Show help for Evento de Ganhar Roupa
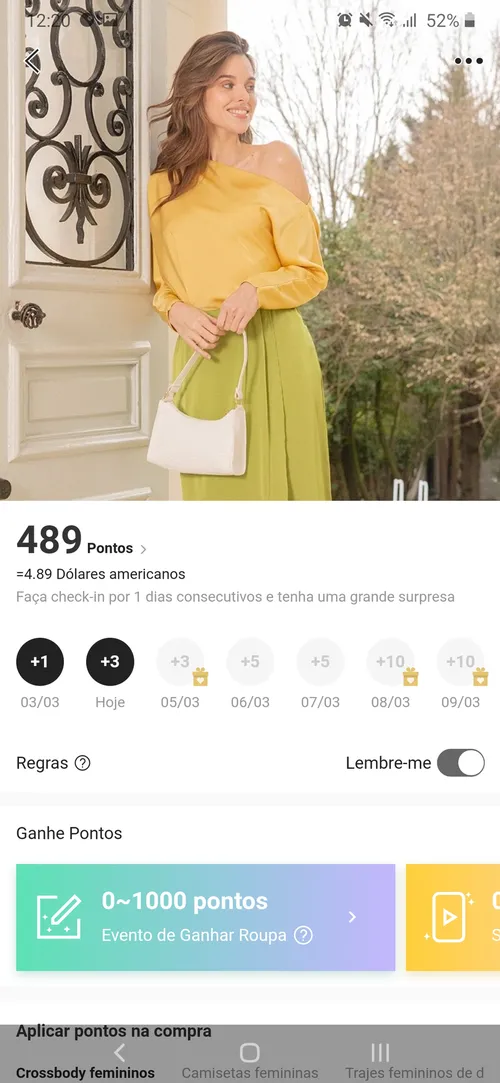Viewport: 500px width, 1083px height. click(x=303, y=935)
